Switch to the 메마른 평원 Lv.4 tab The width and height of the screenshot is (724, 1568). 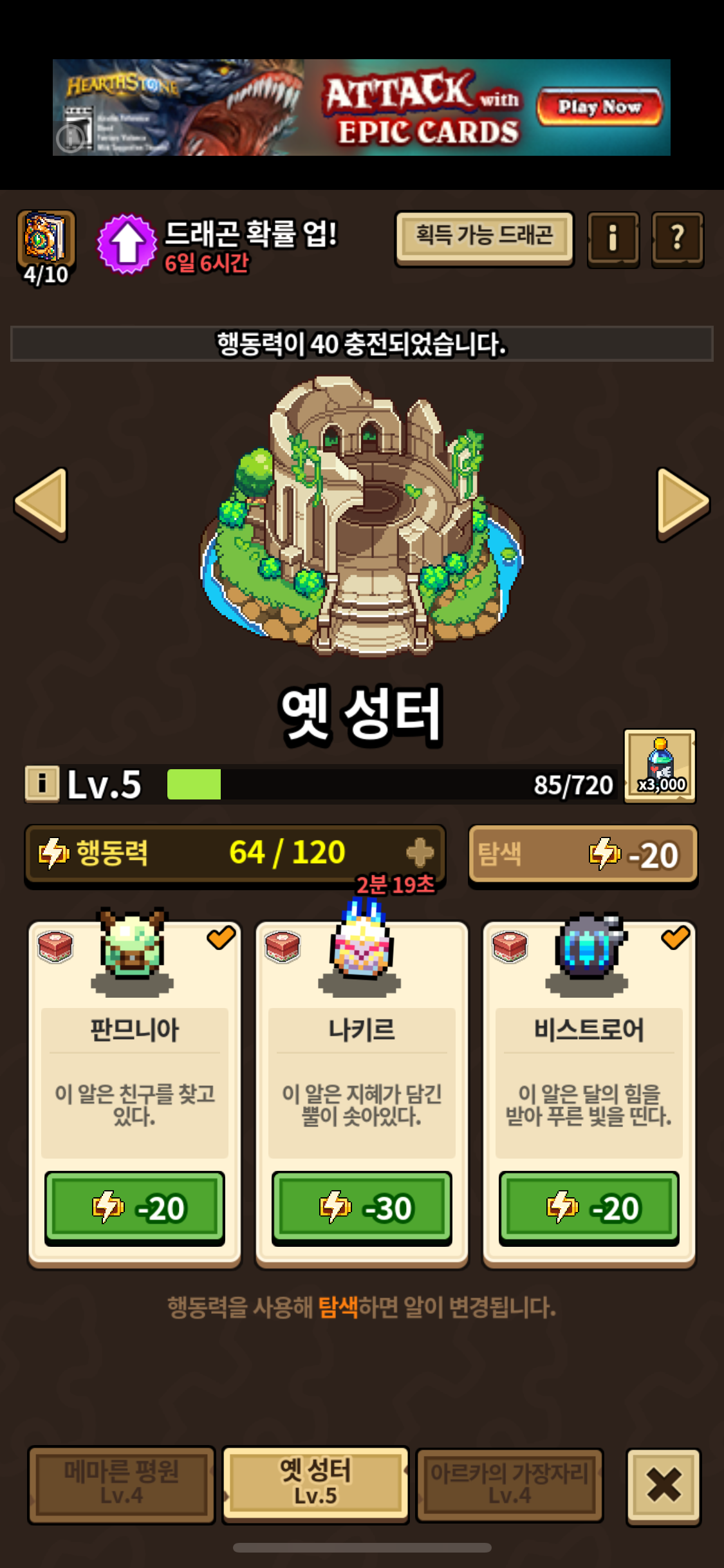121,1484
